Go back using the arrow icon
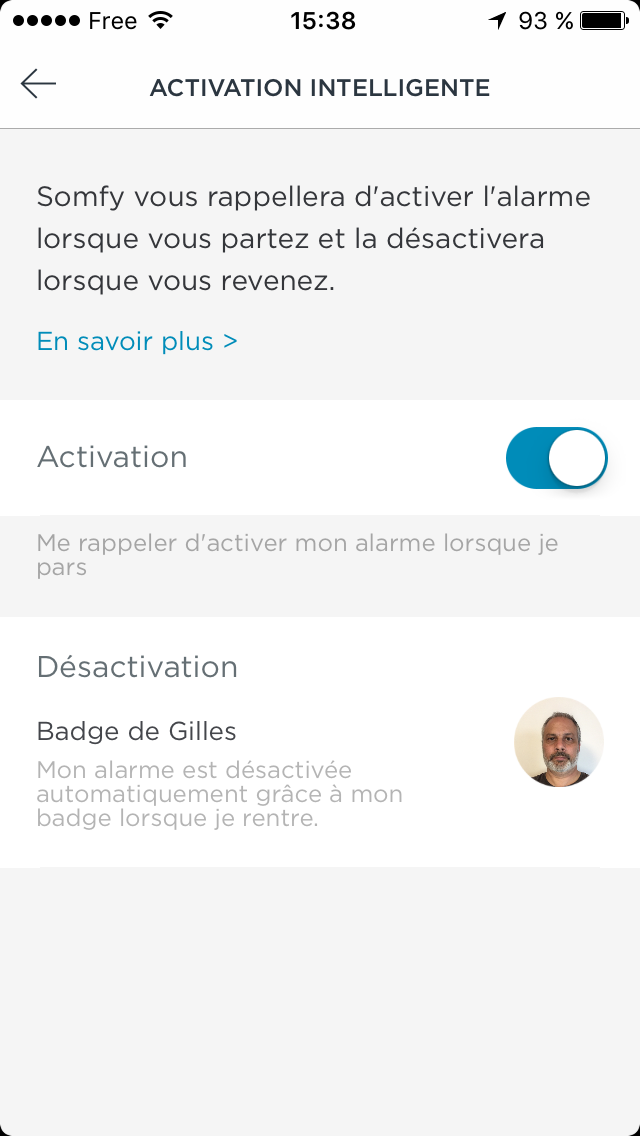 click(38, 84)
